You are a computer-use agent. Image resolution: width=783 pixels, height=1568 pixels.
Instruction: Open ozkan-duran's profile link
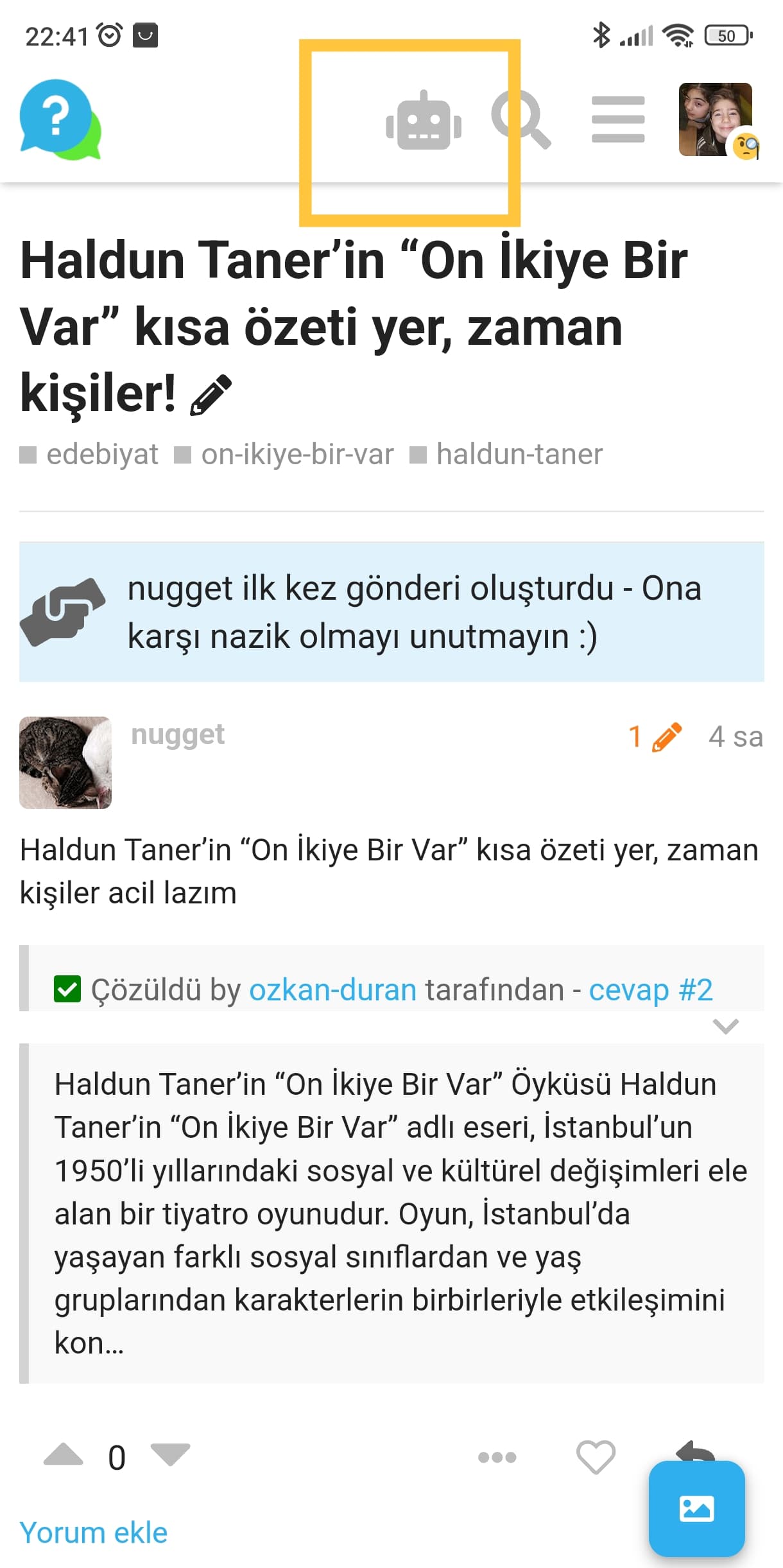tap(333, 989)
